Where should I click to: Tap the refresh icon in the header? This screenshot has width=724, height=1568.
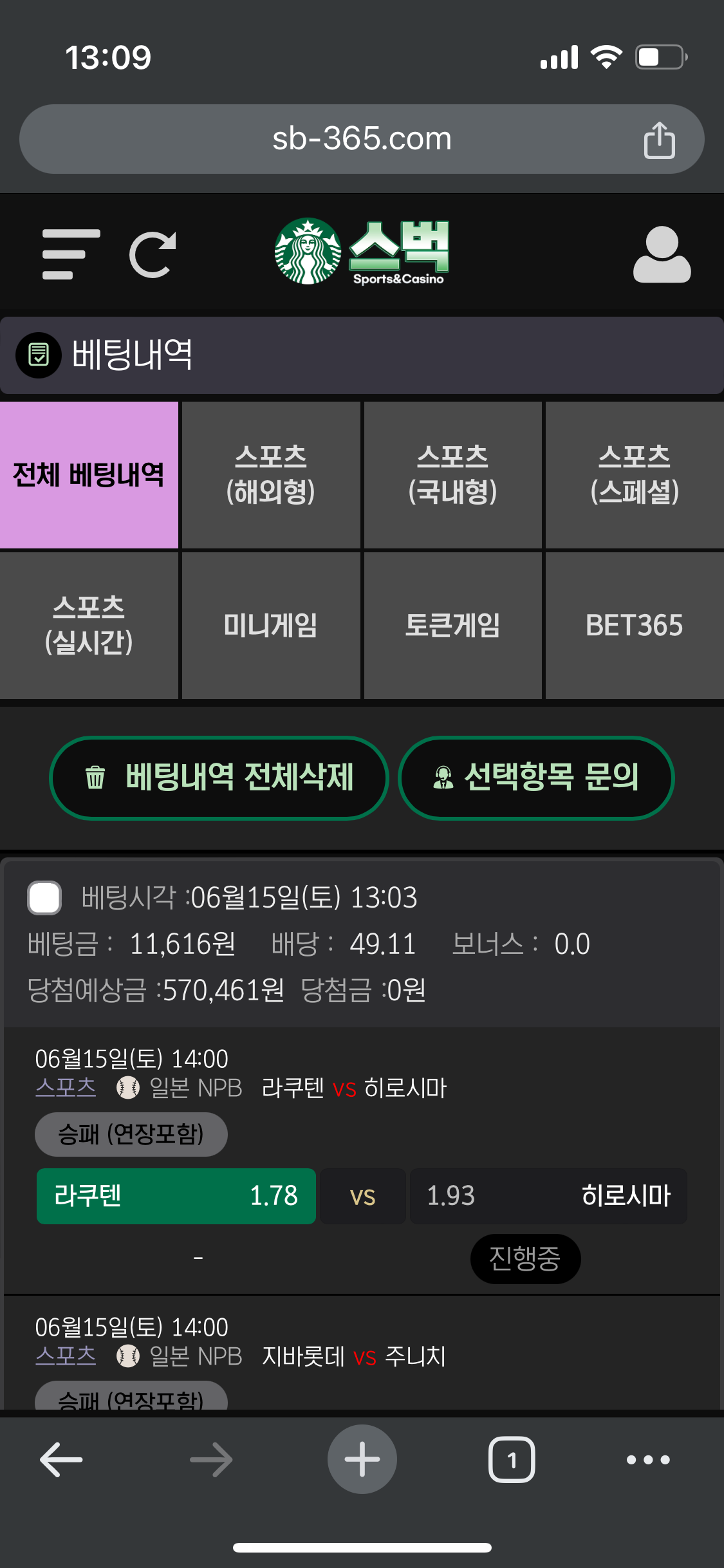click(x=153, y=254)
